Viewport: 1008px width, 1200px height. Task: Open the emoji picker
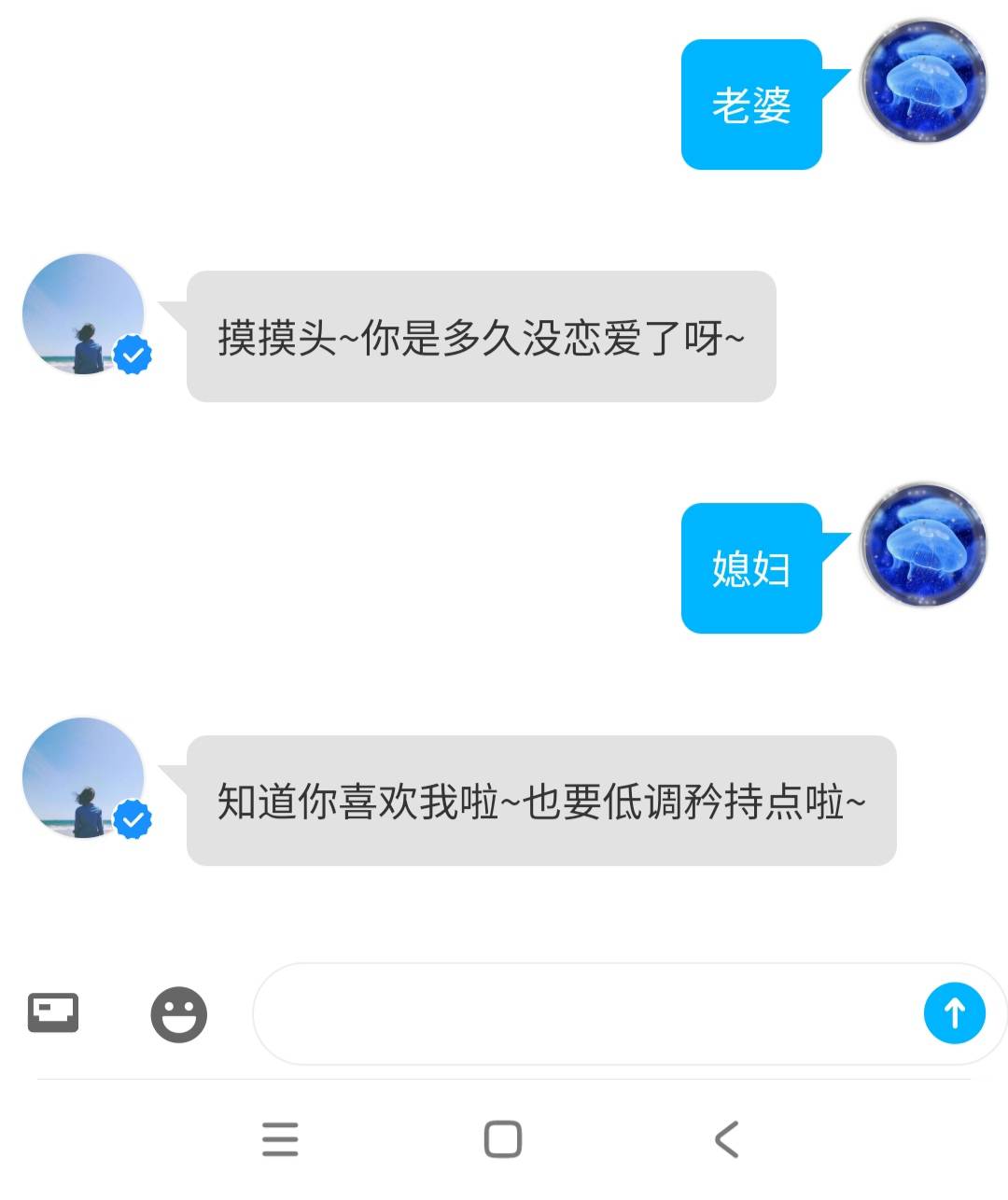coord(178,1014)
